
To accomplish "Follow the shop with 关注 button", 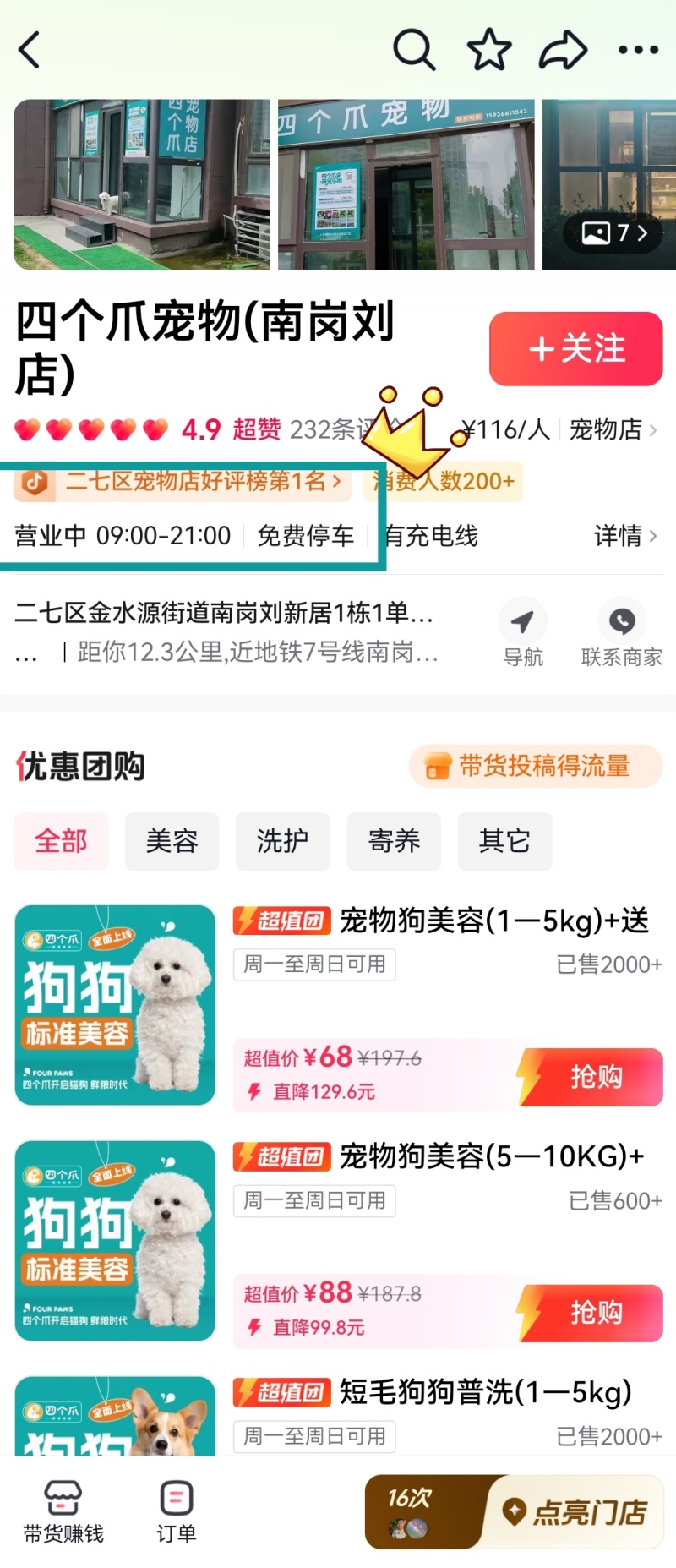I will pos(575,348).
